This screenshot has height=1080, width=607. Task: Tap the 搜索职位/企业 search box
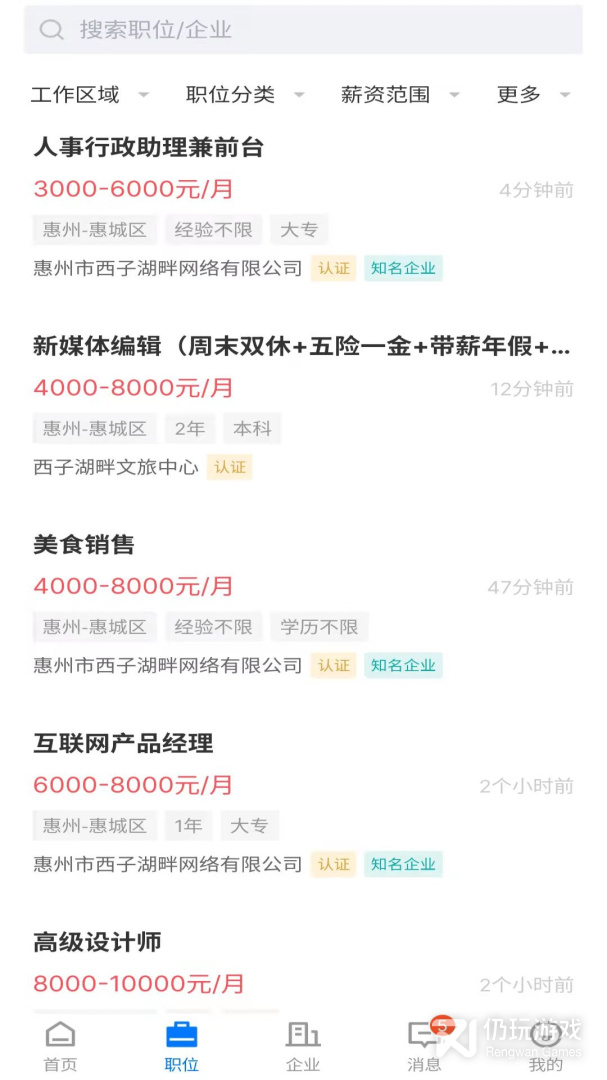[x=303, y=30]
